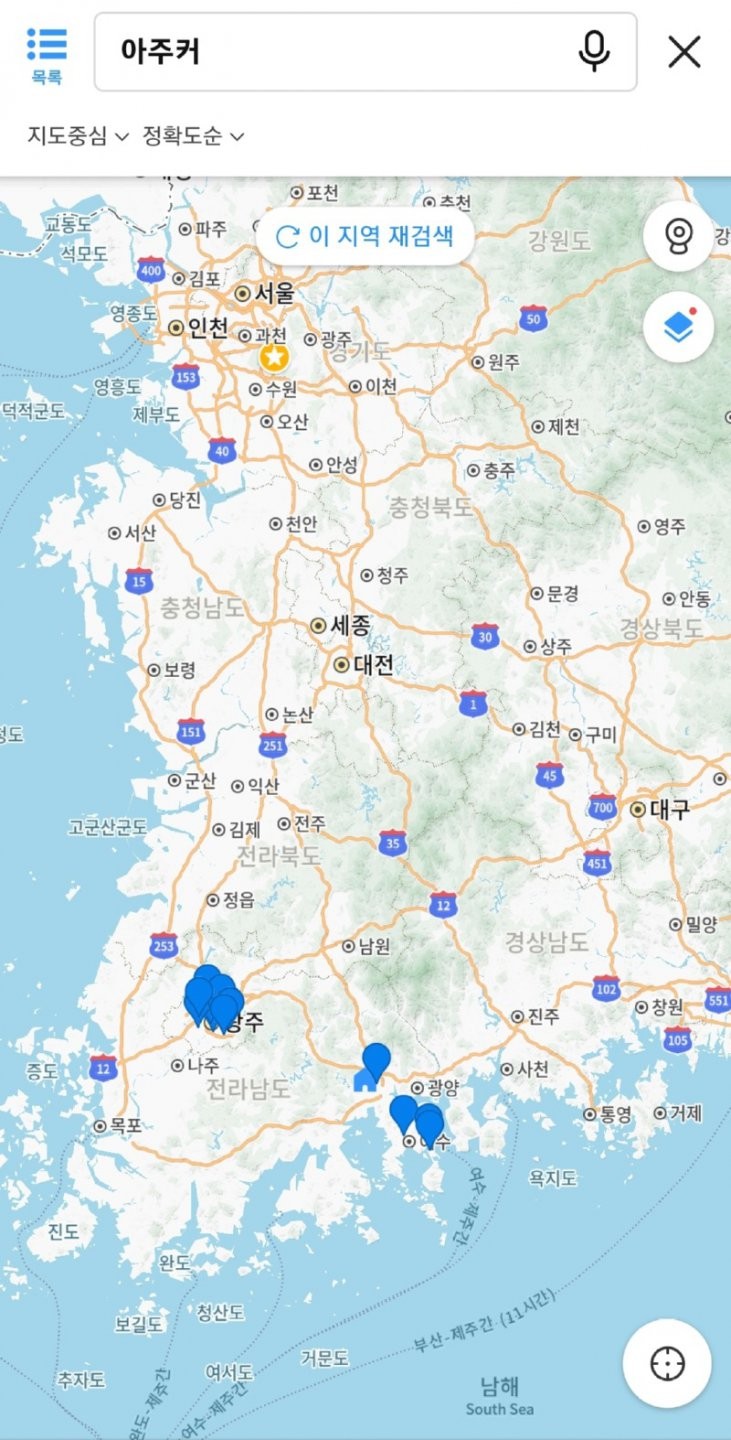Image resolution: width=731 pixels, height=1440 pixels.
Task: Open the 목록 list view
Action: pos(46,54)
